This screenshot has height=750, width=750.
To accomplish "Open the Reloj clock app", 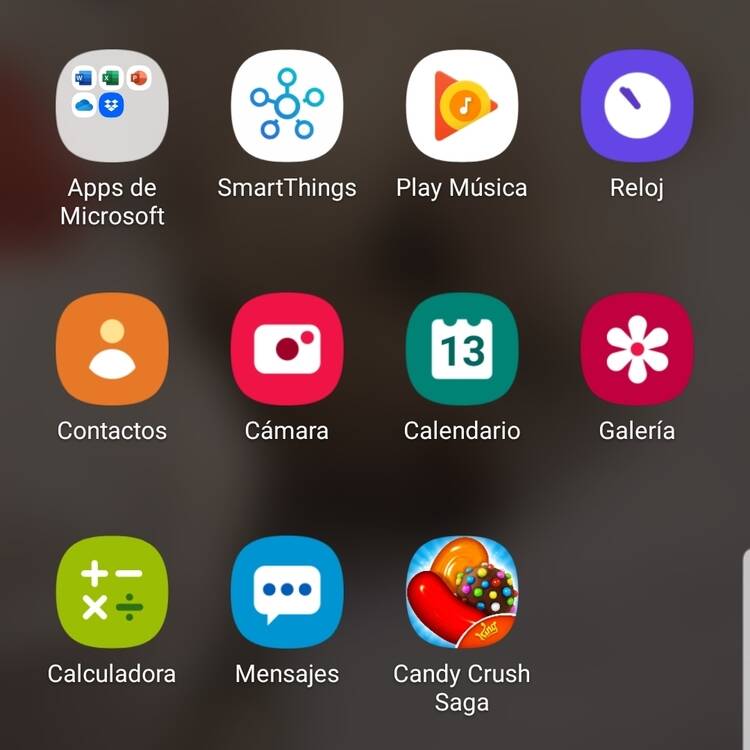I will coord(637,106).
